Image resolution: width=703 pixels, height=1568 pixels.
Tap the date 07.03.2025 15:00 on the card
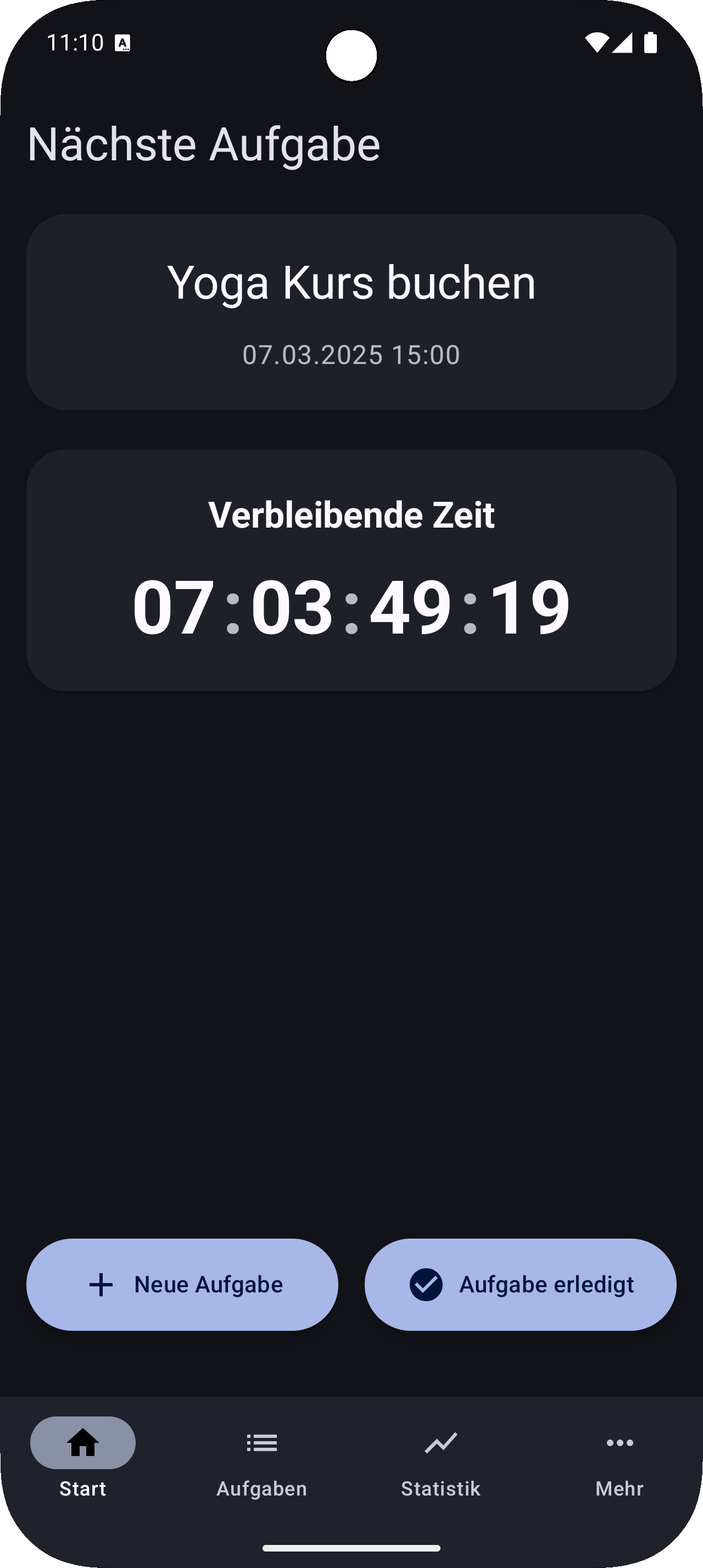351,354
